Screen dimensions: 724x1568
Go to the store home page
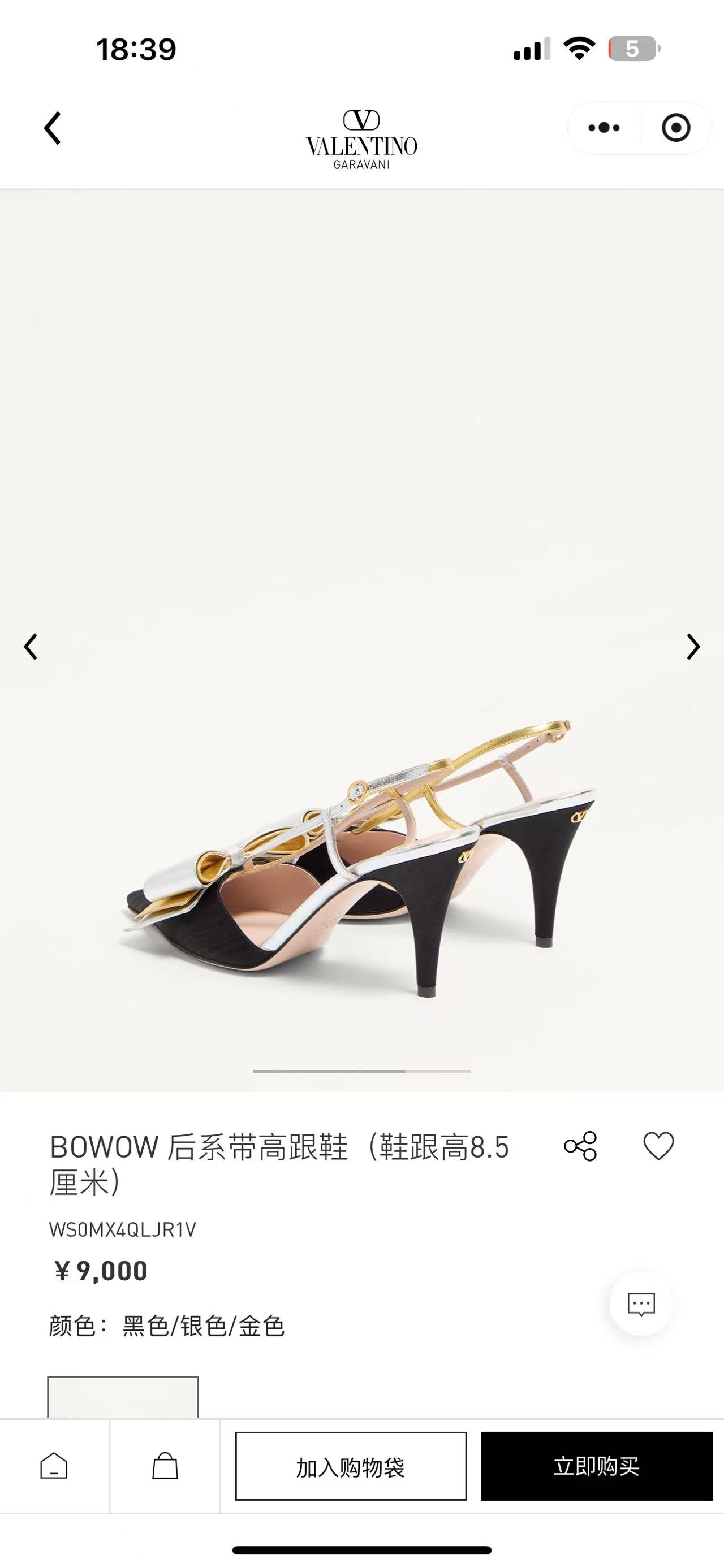point(54,1466)
